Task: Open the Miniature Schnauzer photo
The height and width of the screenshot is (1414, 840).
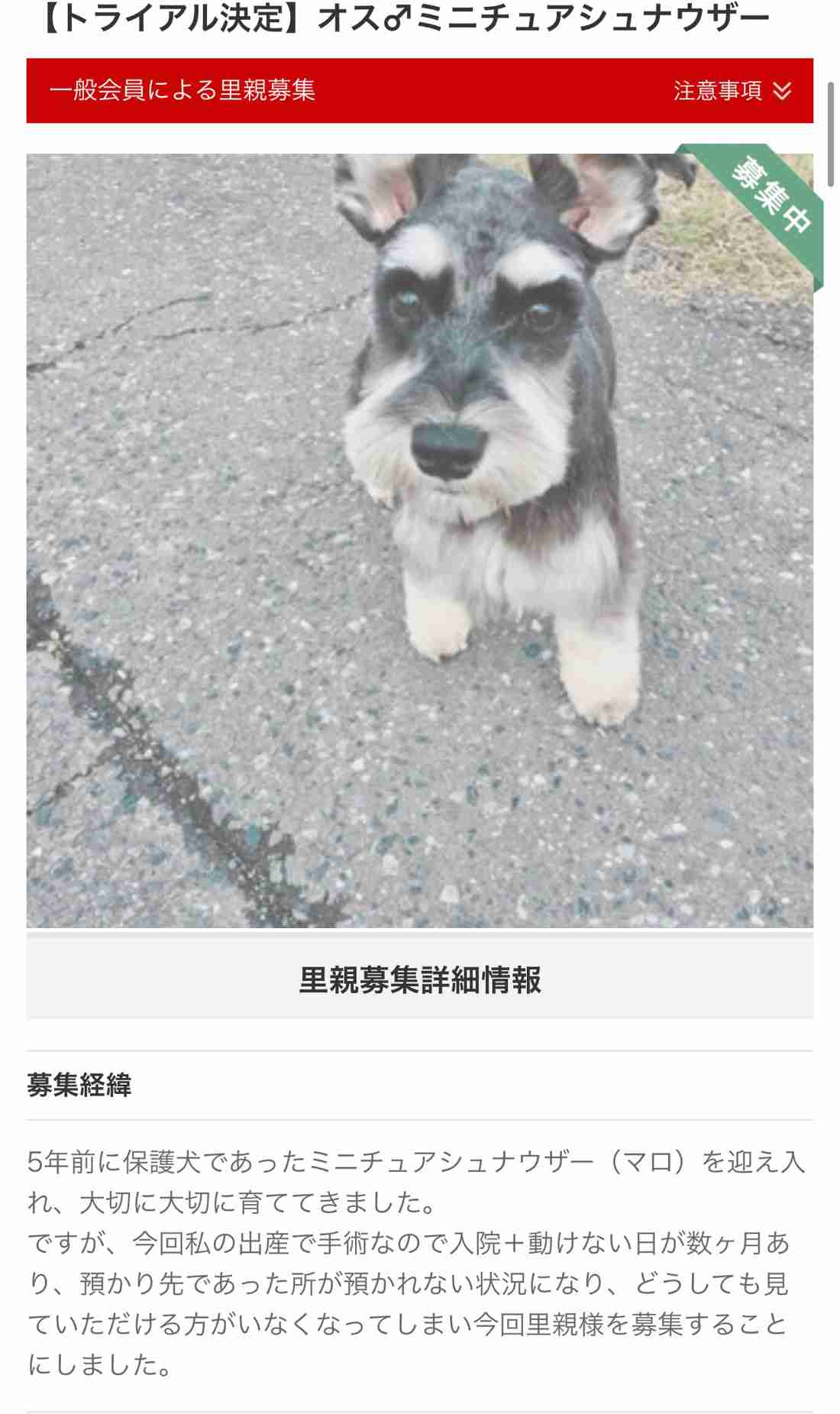Action: (x=419, y=540)
